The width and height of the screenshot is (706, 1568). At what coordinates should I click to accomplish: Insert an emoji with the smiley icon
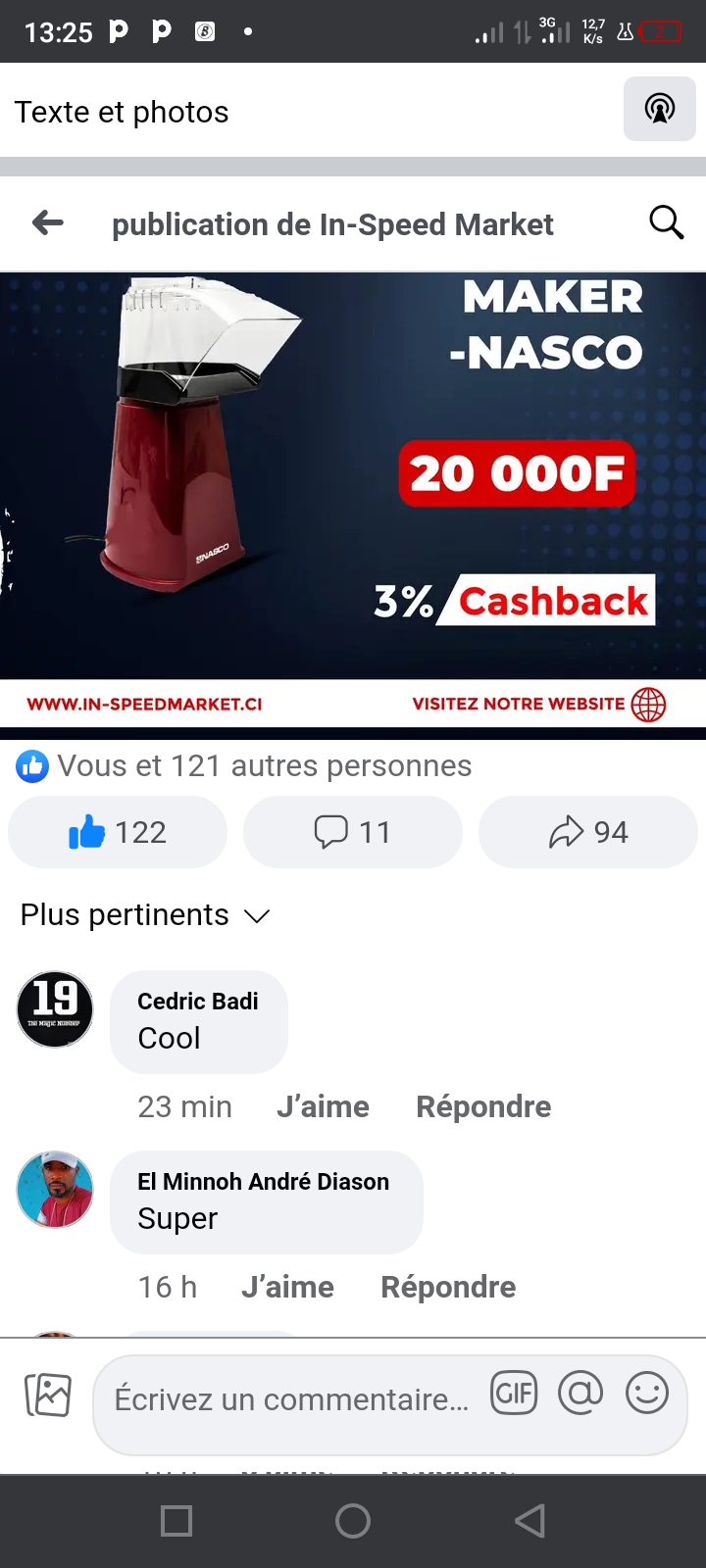coord(647,1393)
